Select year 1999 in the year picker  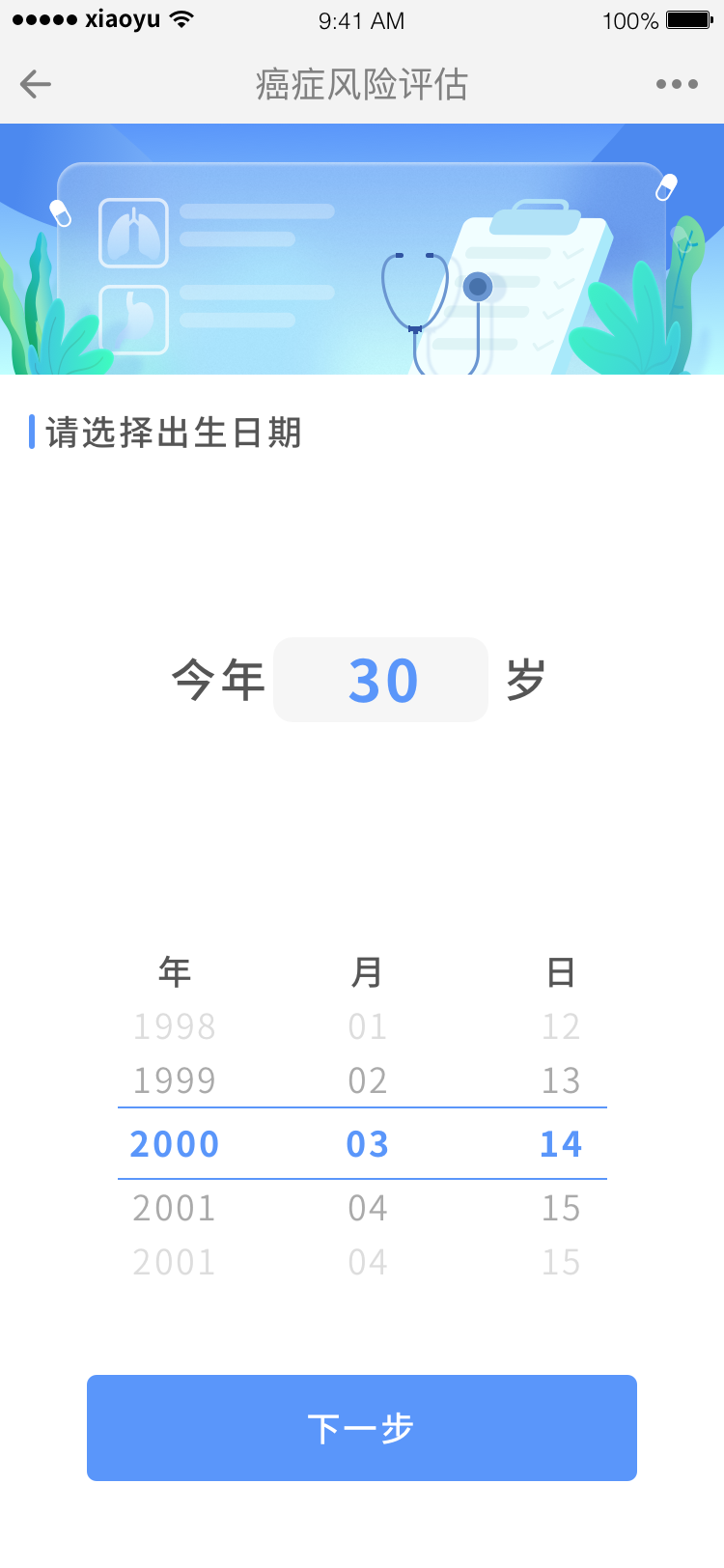pos(175,1080)
